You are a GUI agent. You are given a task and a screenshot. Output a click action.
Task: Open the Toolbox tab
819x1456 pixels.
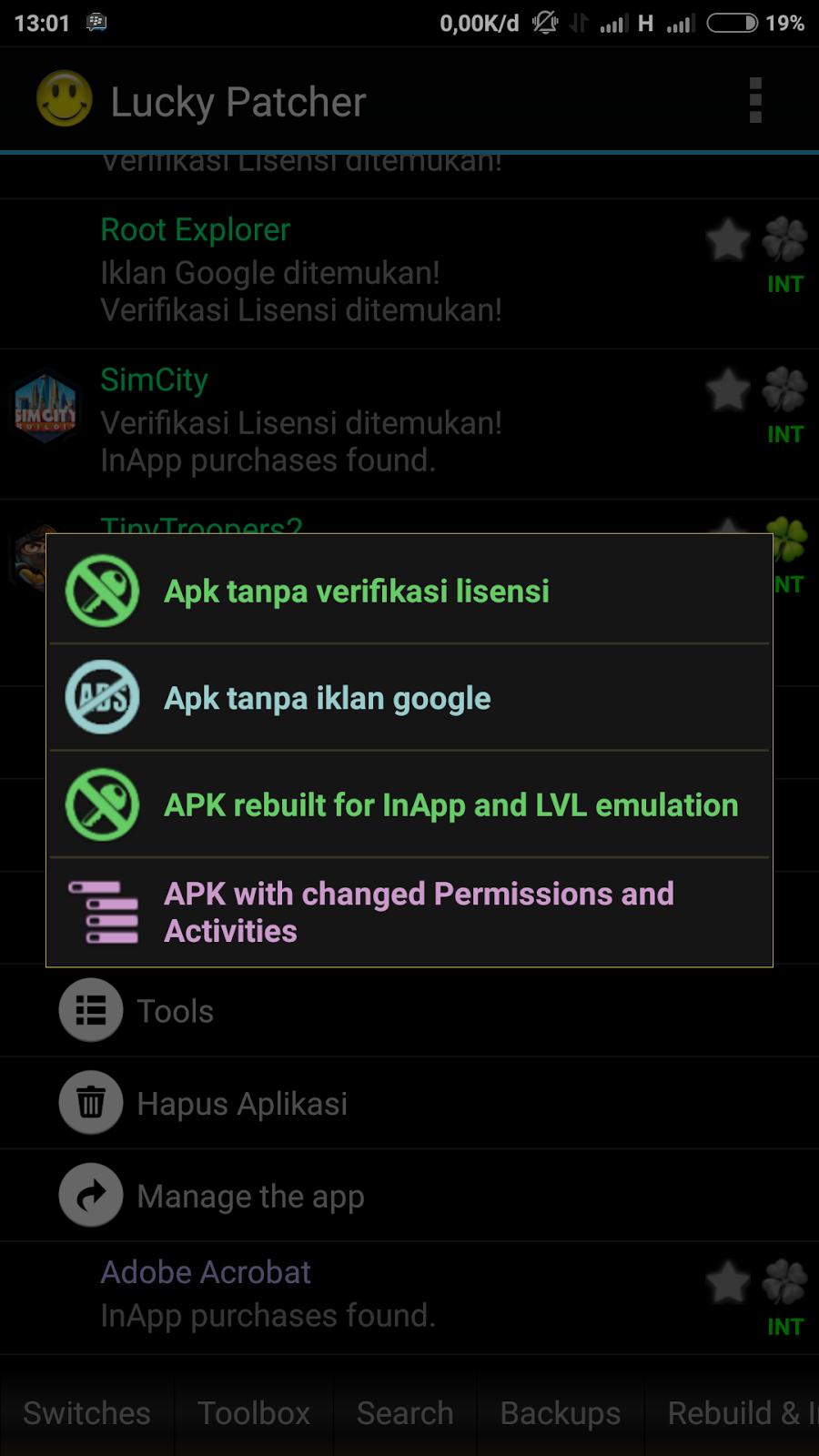(x=254, y=1413)
